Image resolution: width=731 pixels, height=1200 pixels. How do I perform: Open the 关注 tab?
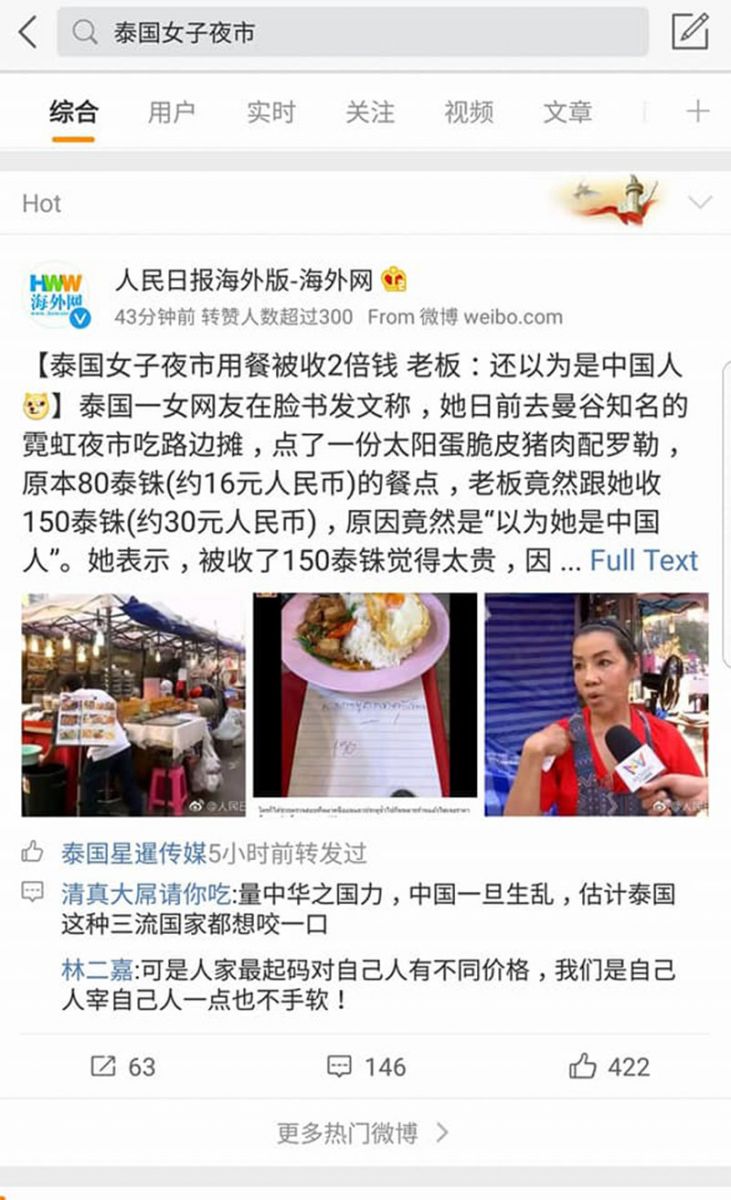click(370, 112)
